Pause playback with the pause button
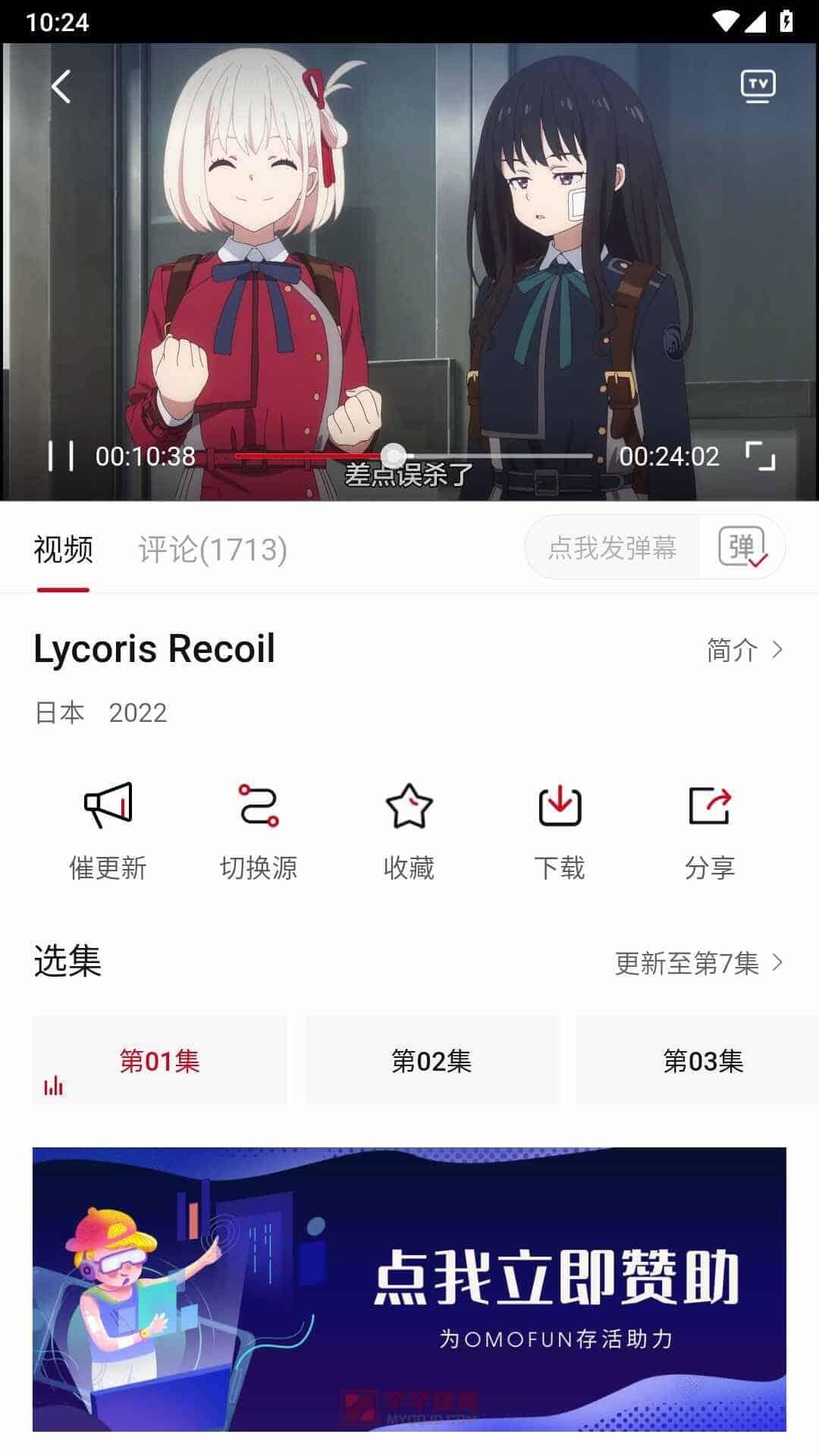The height and width of the screenshot is (1456, 819). 64,456
